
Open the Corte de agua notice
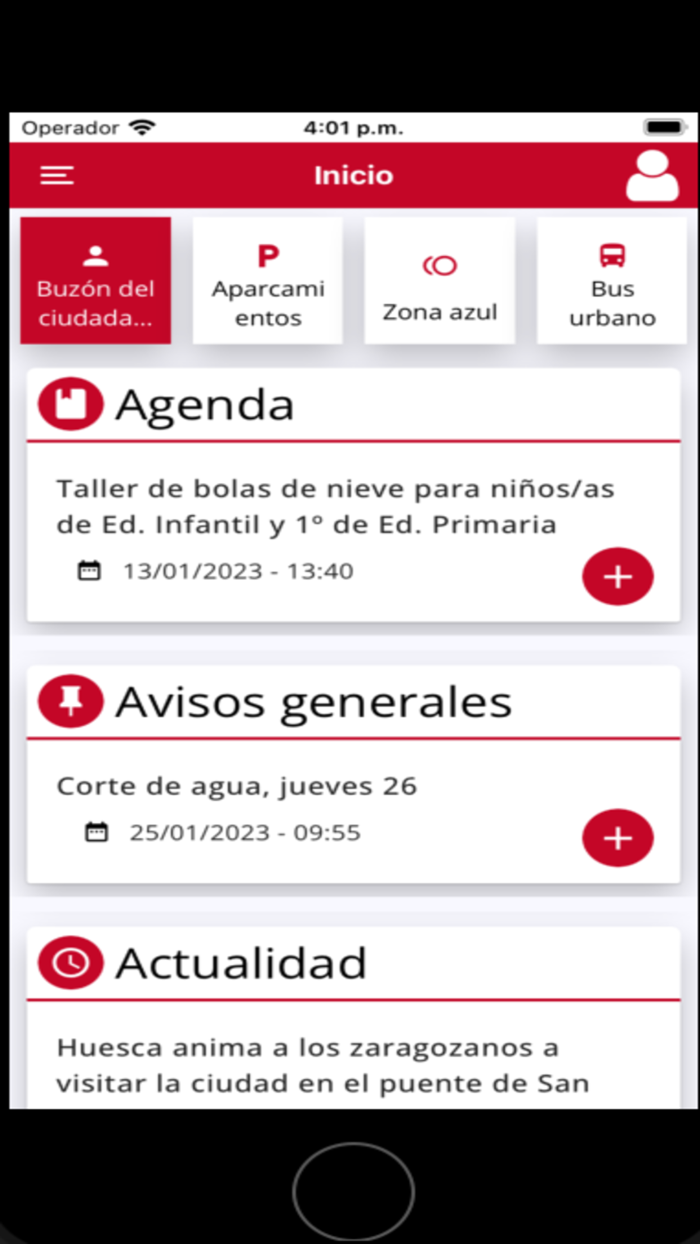point(237,786)
